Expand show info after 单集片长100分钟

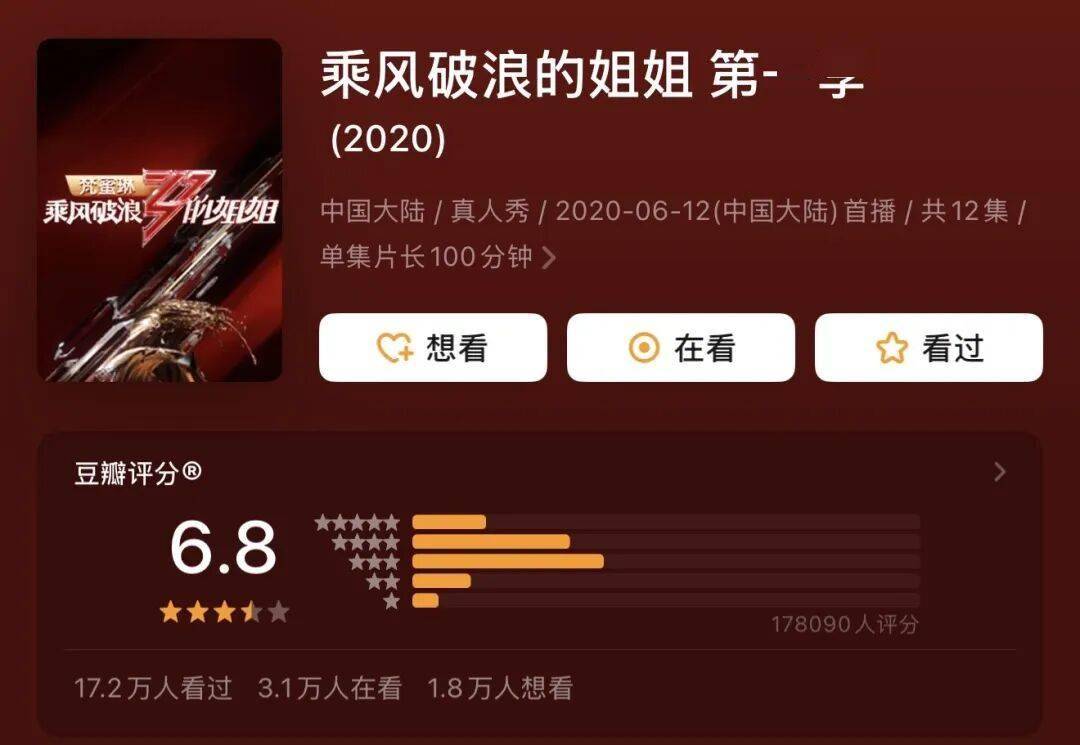pyautogui.click(x=548, y=258)
